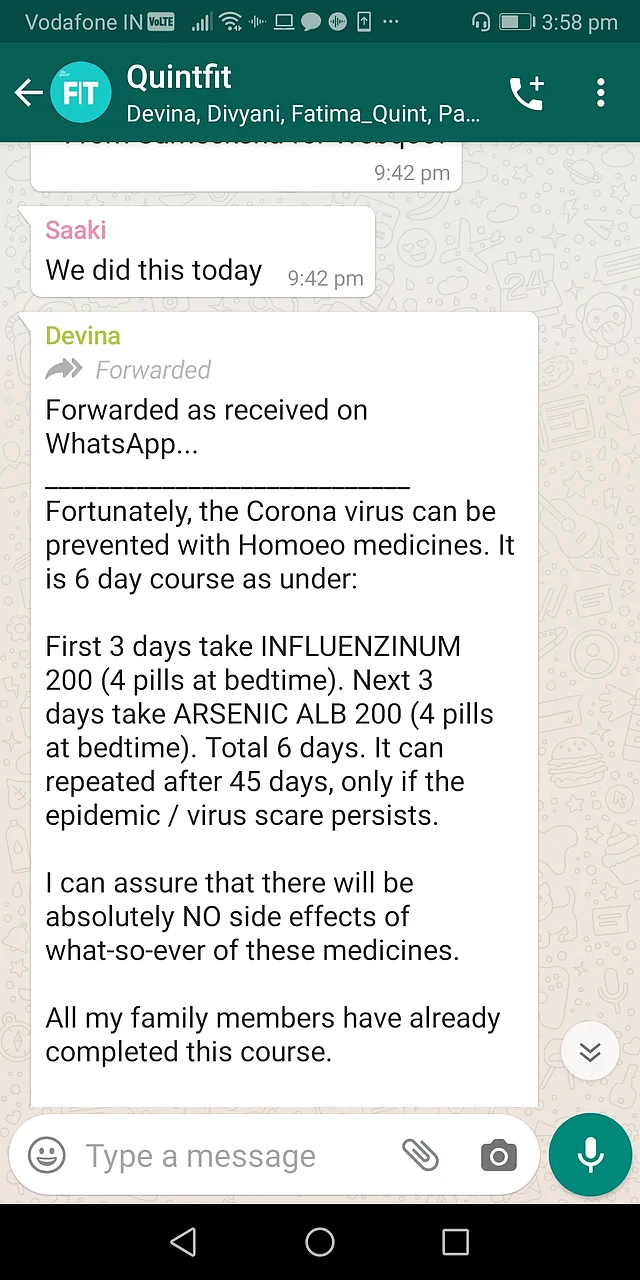Focus the Type a message field
The width and height of the screenshot is (640, 1280).
click(230, 1157)
